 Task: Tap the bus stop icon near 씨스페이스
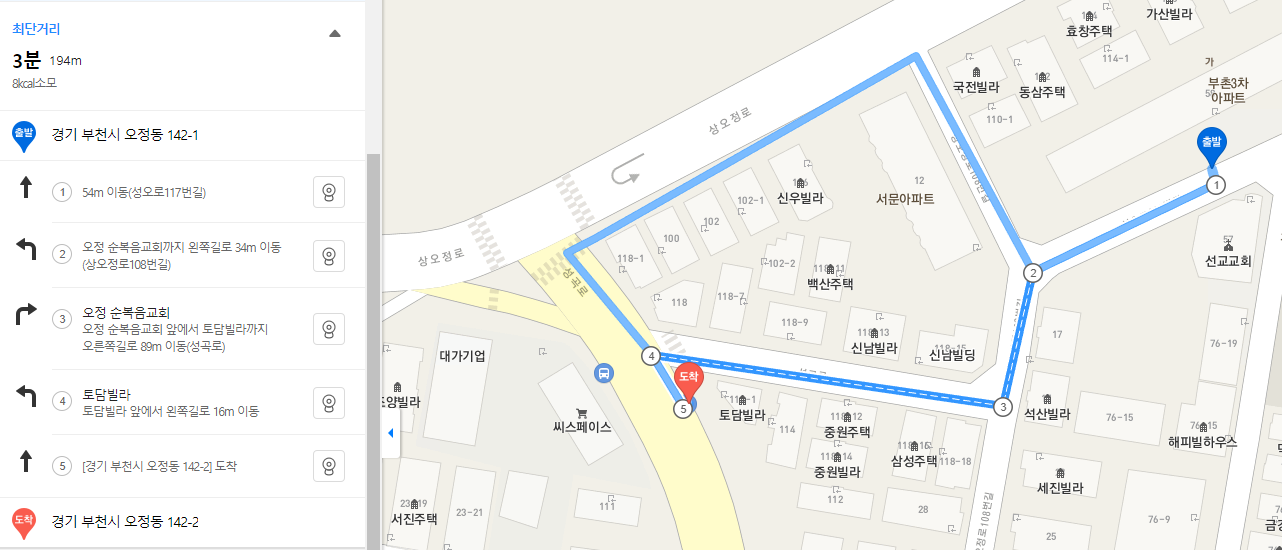click(x=603, y=373)
